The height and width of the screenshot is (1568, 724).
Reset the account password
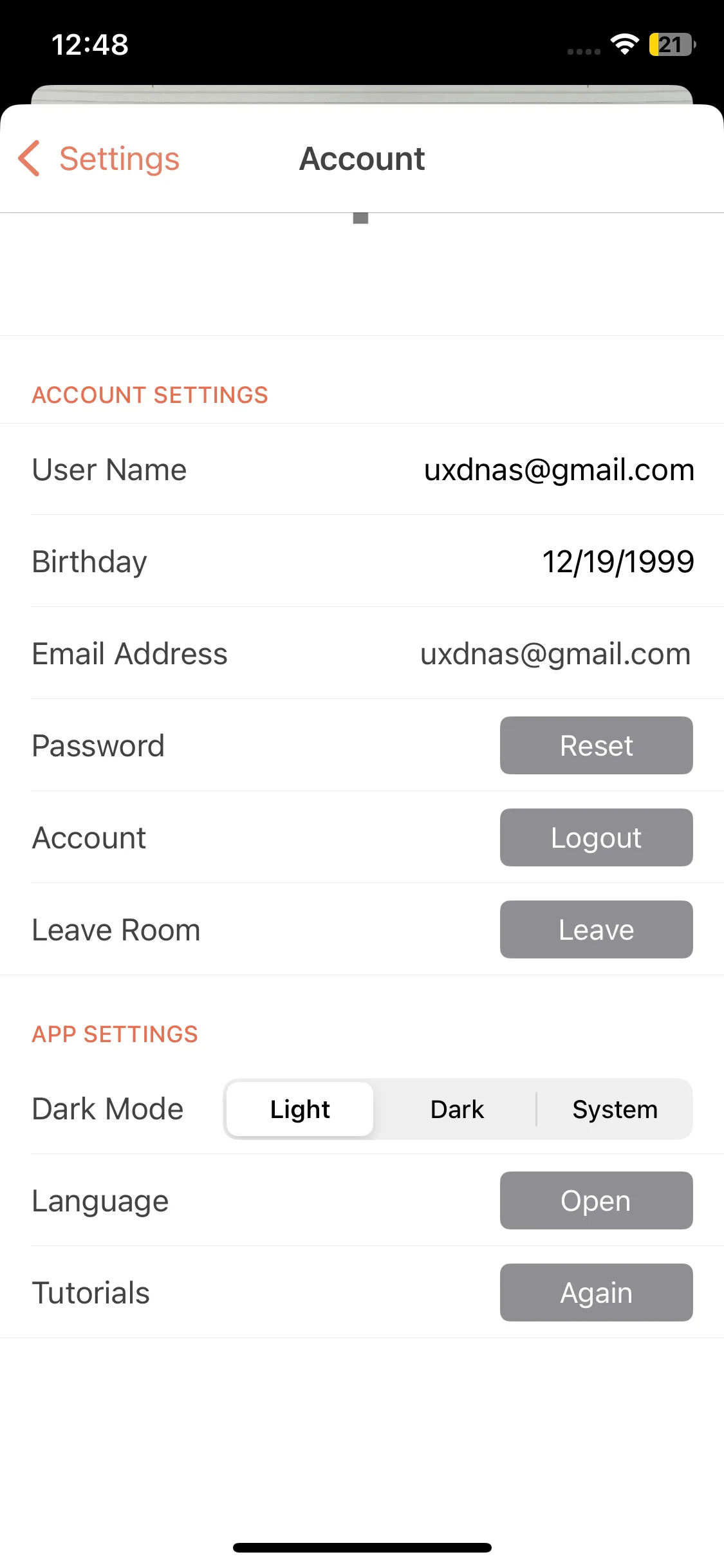tap(596, 745)
